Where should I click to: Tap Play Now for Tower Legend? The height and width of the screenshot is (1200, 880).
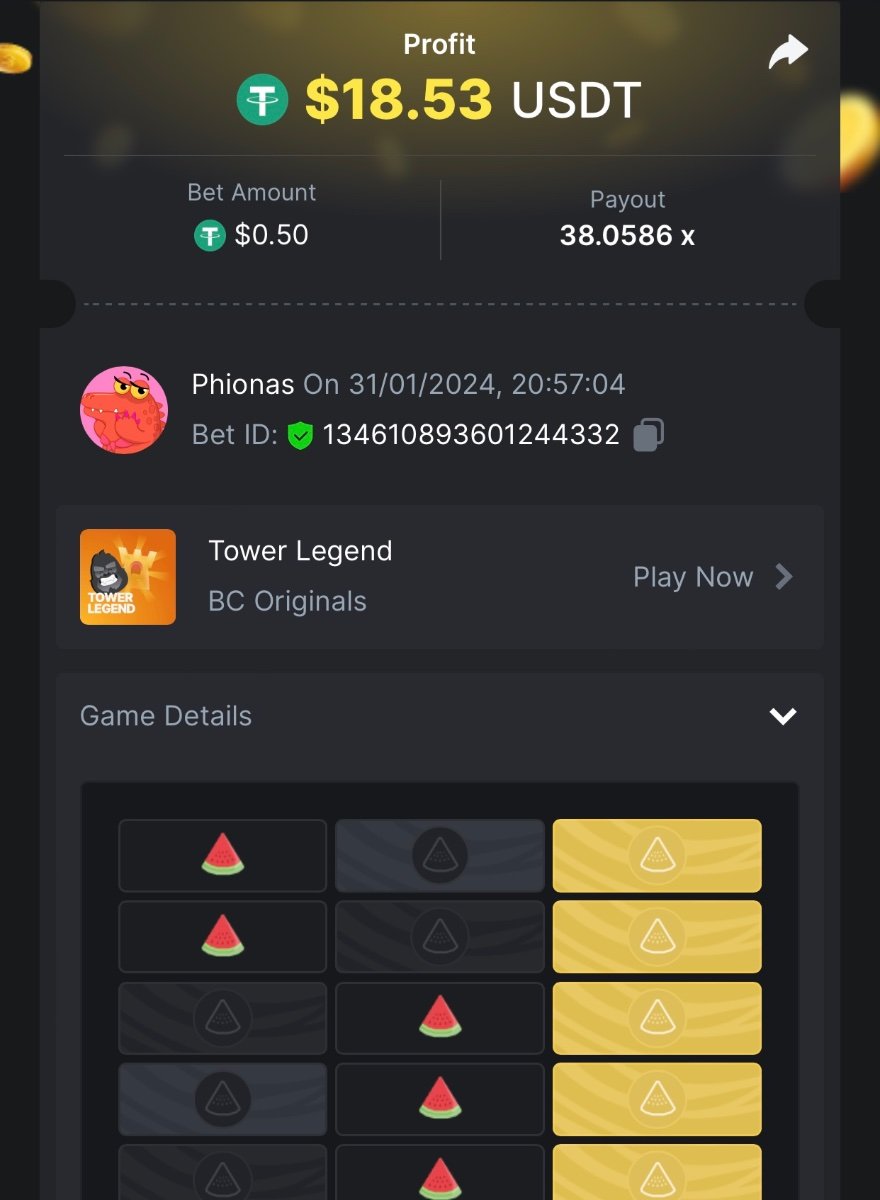pos(712,577)
